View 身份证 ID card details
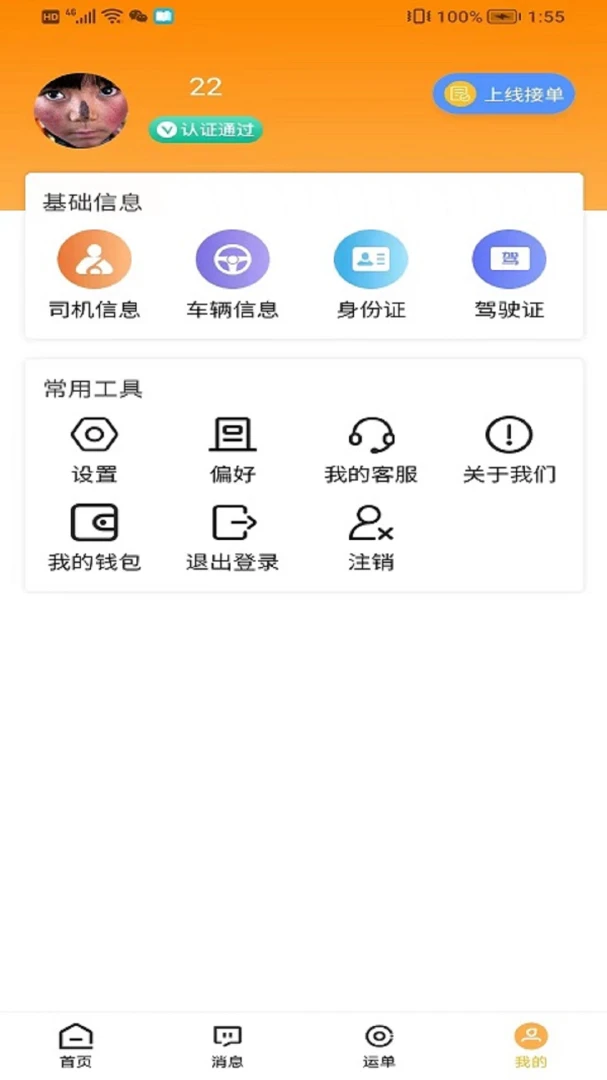The height and width of the screenshot is (1080, 607). click(x=371, y=275)
